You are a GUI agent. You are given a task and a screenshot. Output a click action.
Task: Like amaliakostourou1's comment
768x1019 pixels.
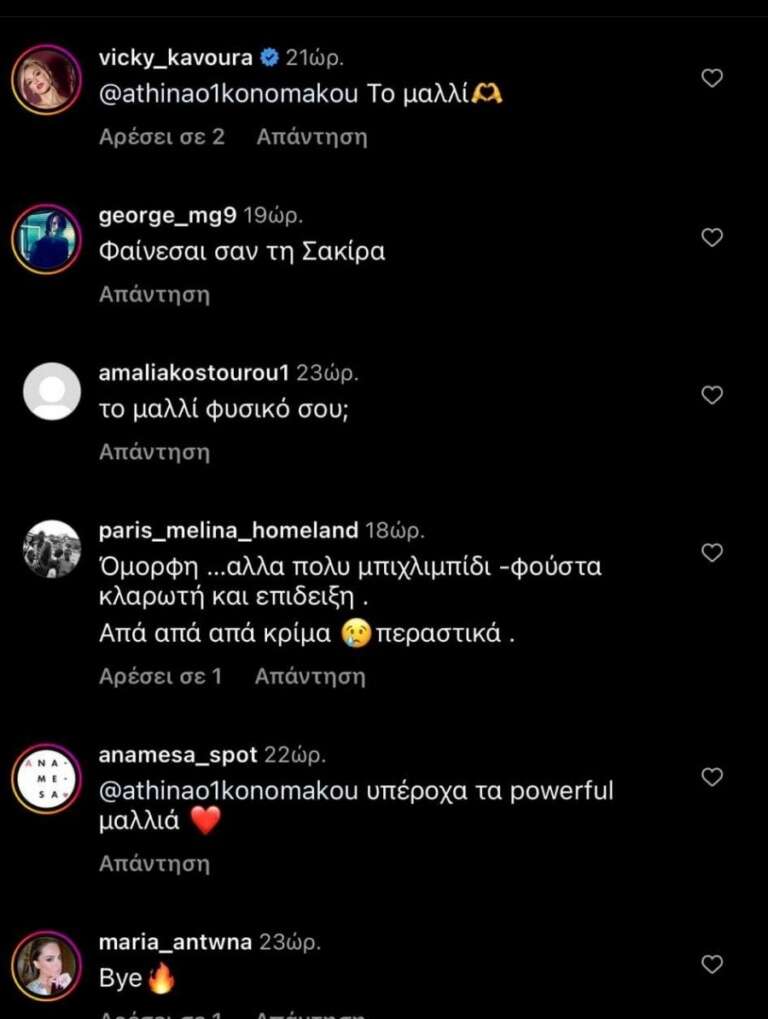click(712, 395)
